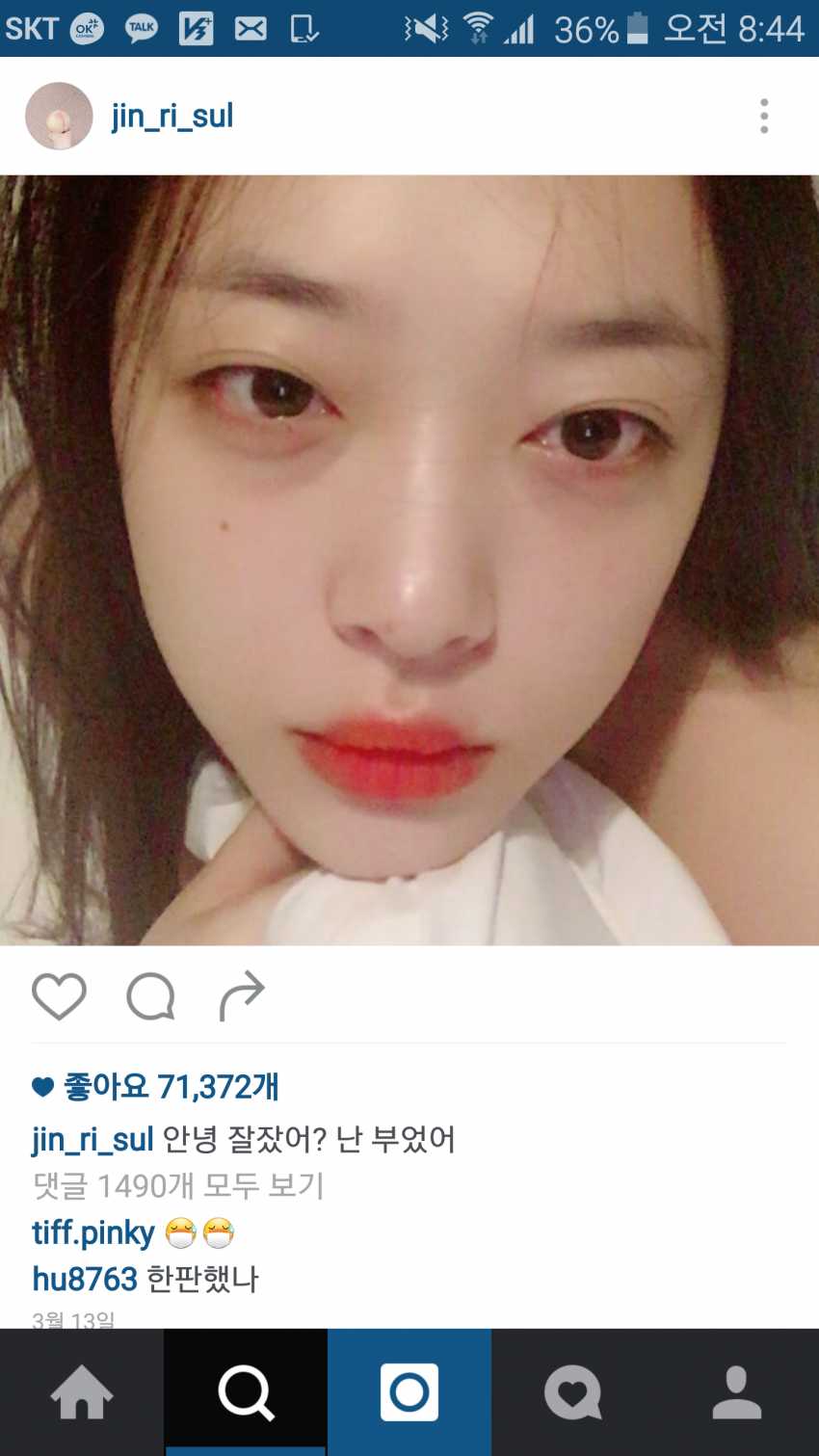The height and width of the screenshot is (1456, 819).
Task: Switch to the Profile tab
Action: pyautogui.click(x=737, y=1392)
